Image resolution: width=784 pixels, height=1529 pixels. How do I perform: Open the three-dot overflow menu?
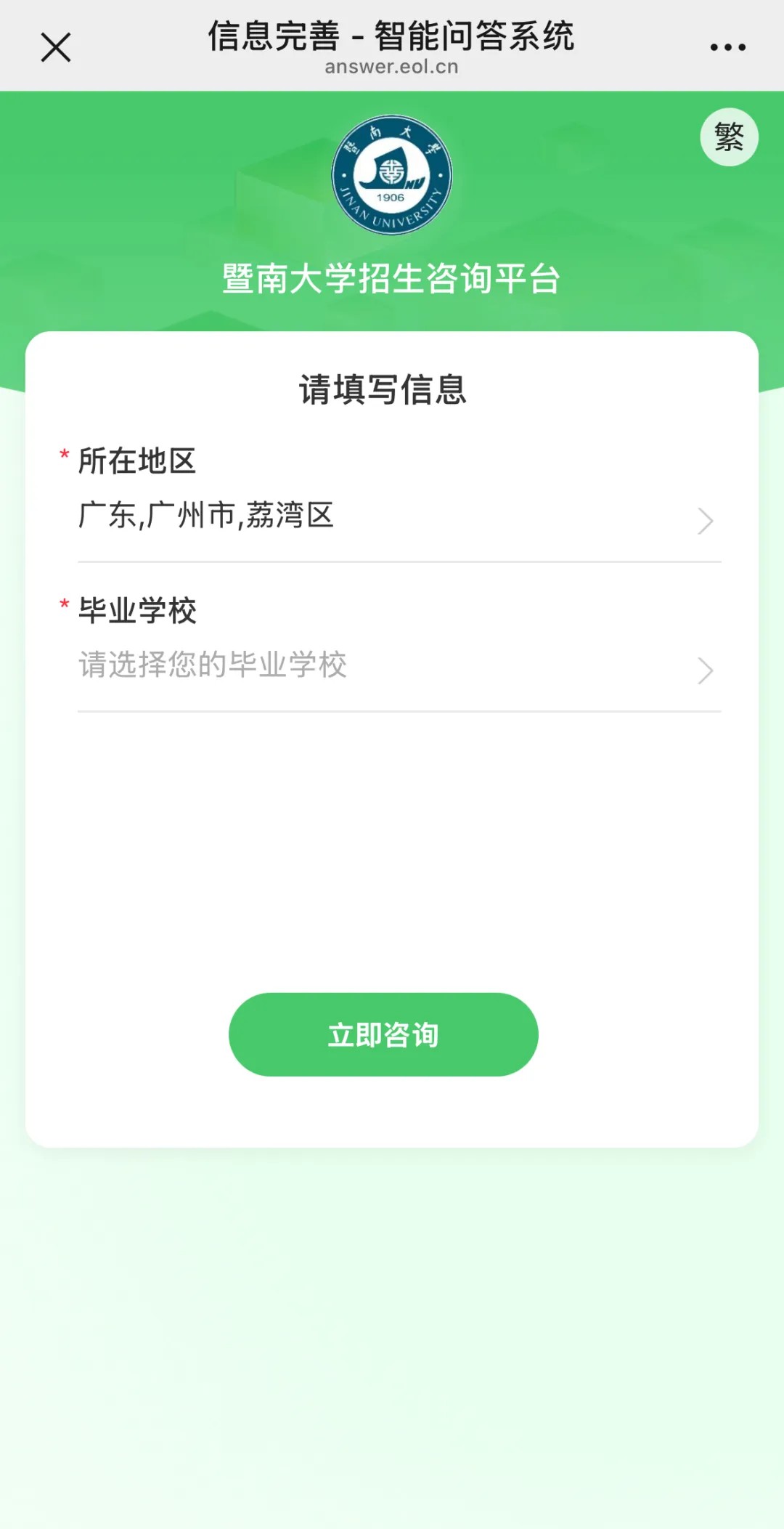point(727,48)
